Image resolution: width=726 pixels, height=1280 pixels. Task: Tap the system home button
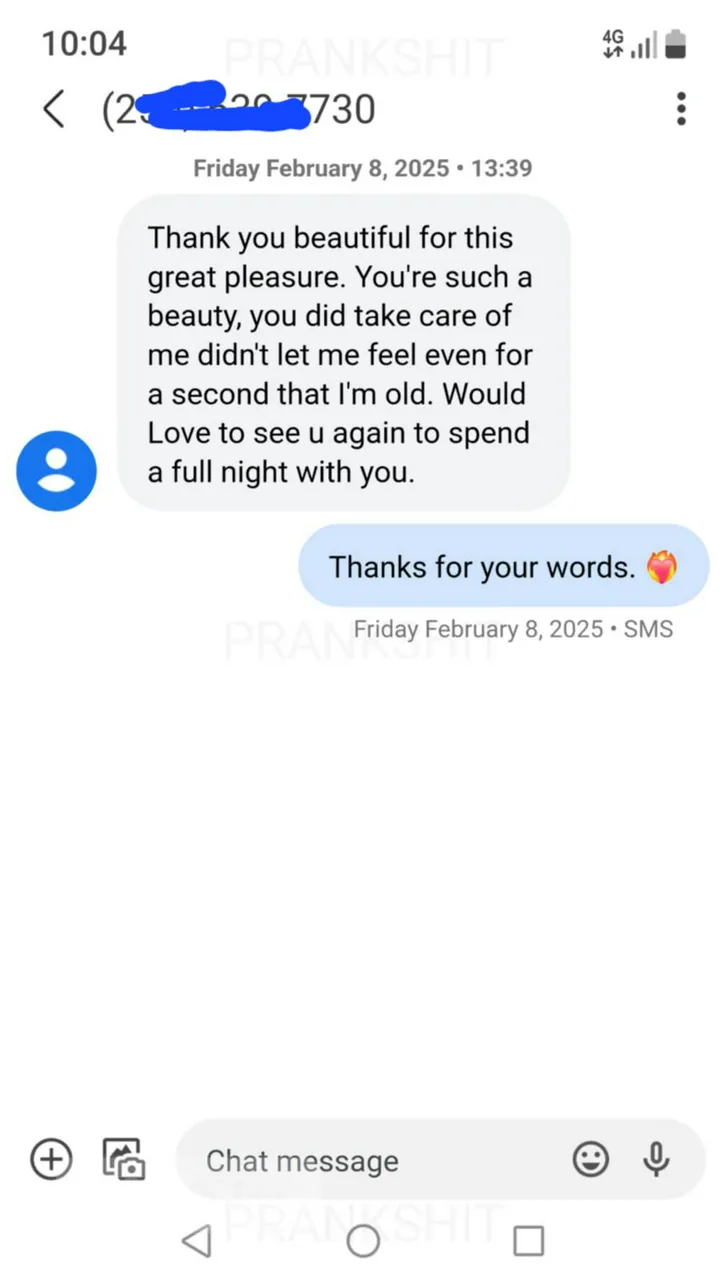click(363, 1241)
